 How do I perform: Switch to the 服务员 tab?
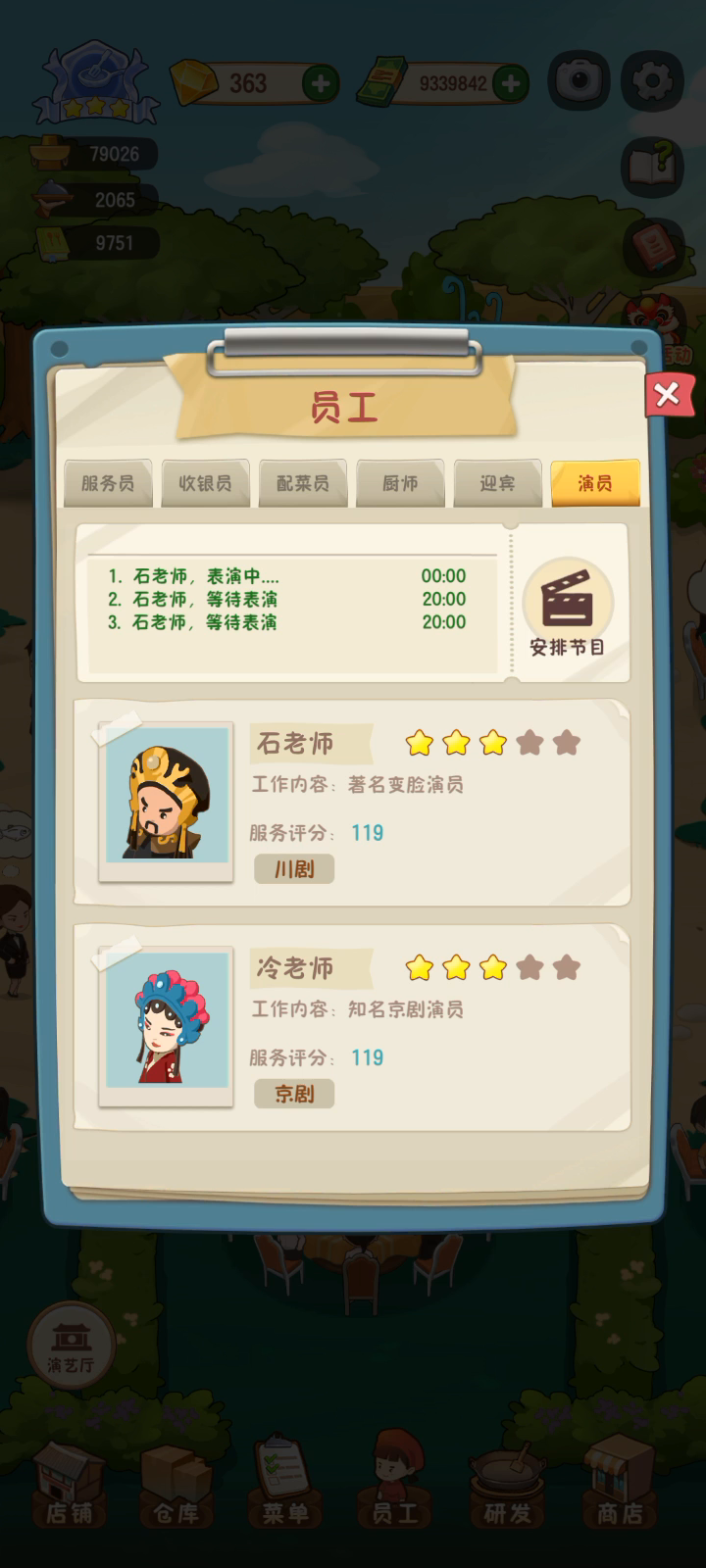[x=108, y=483]
